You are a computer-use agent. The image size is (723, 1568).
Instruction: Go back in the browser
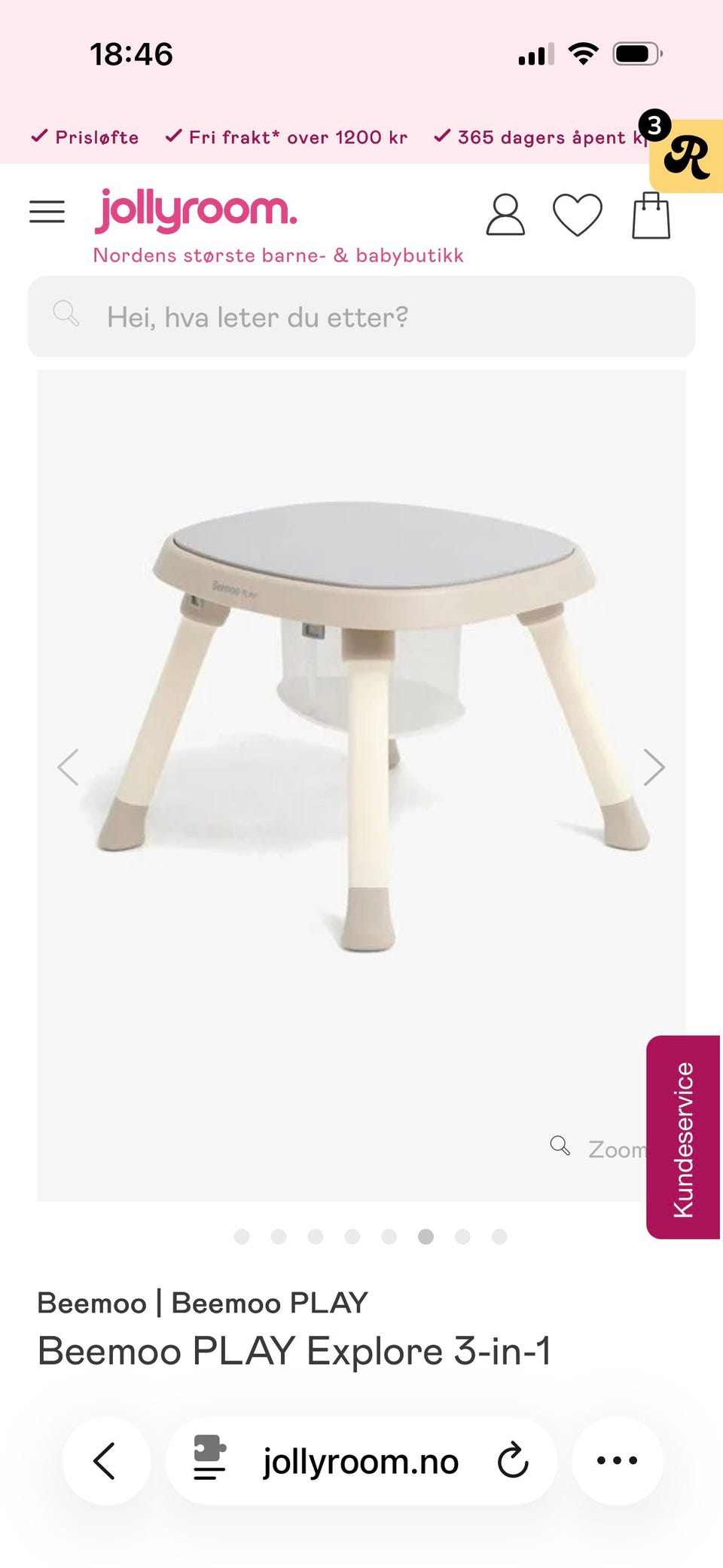pos(105,1461)
